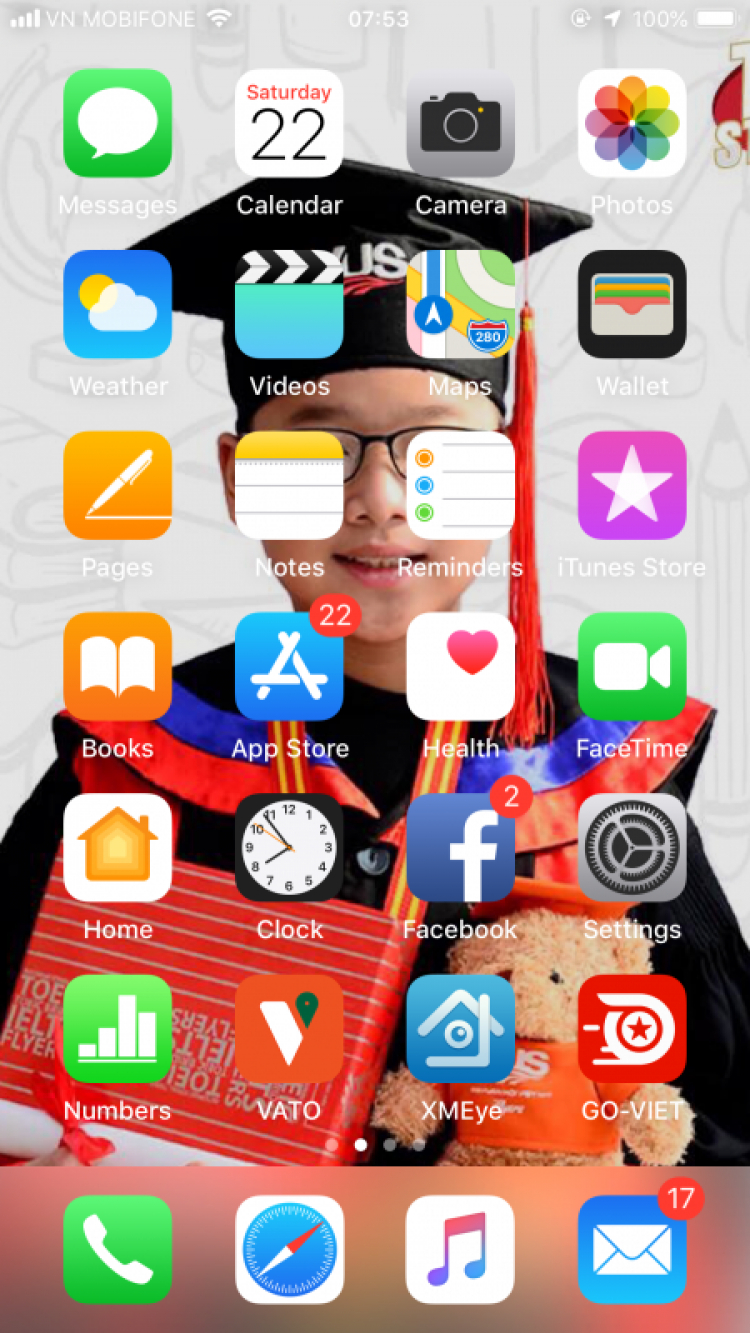
Task: Open the Notes app
Action: click(289, 486)
